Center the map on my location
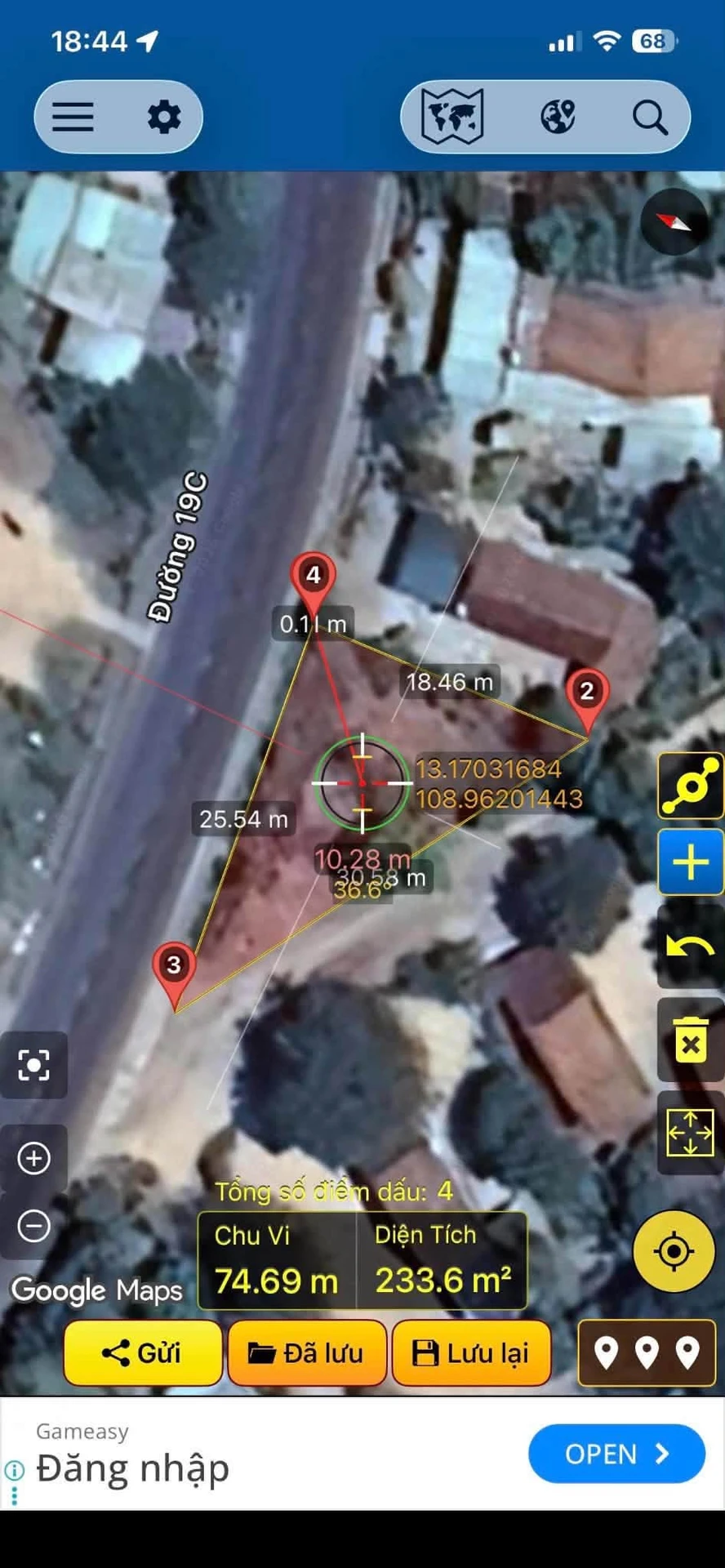 (674, 1251)
